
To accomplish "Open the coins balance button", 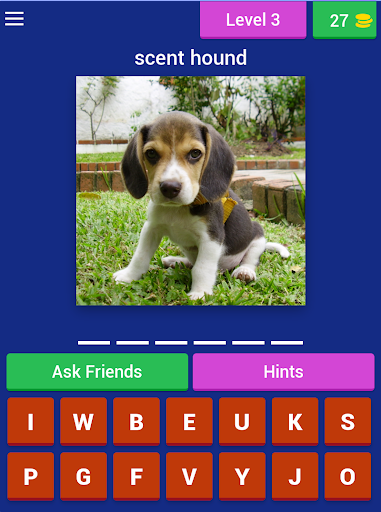I will click(x=345, y=20).
